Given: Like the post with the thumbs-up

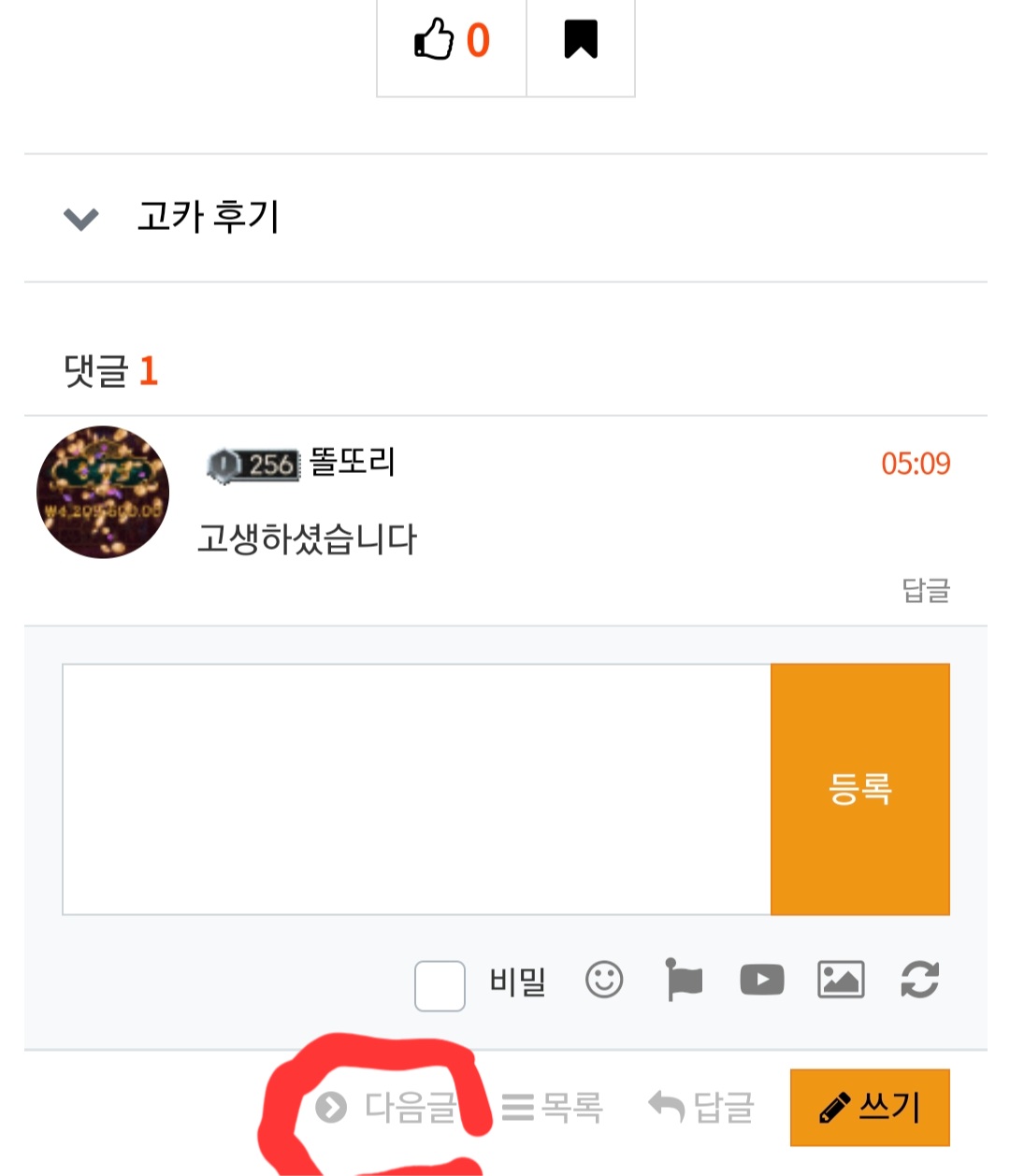Looking at the screenshot, I should [x=452, y=41].
